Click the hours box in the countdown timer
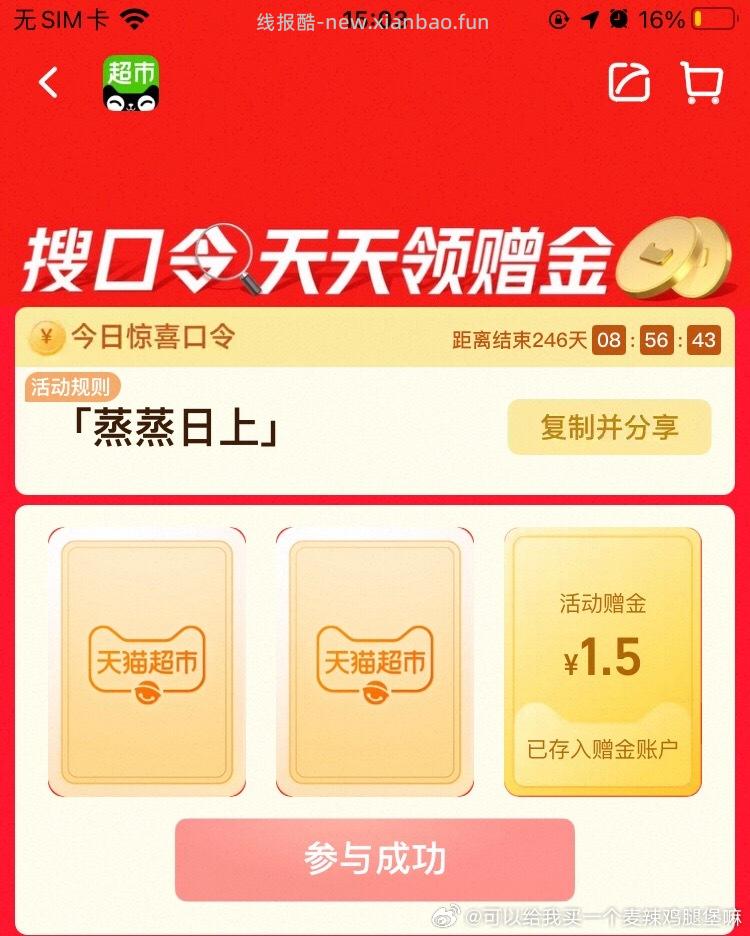 click(x=611, y=340)
